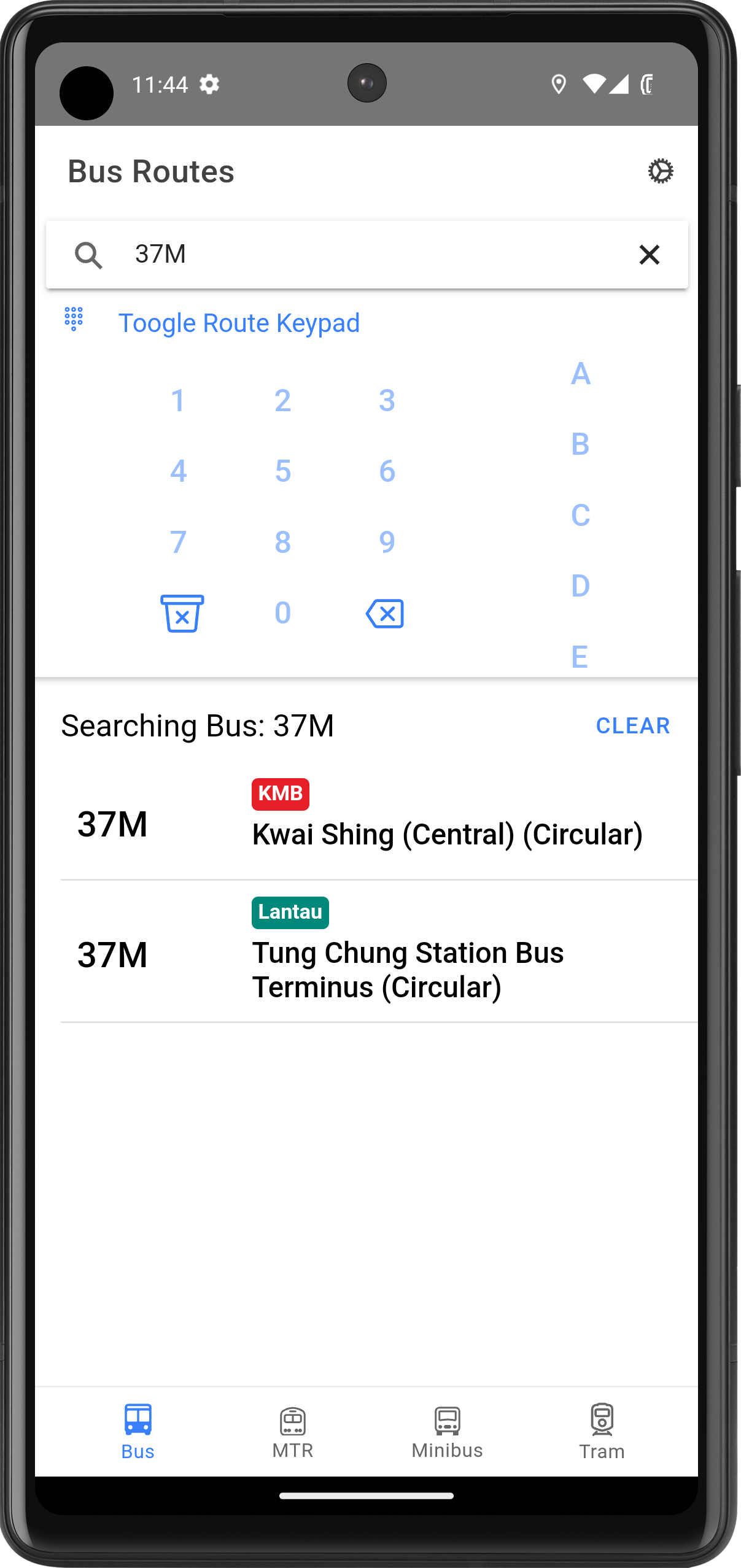
Task: Clear the search field with X
Action: pos(649,255)
